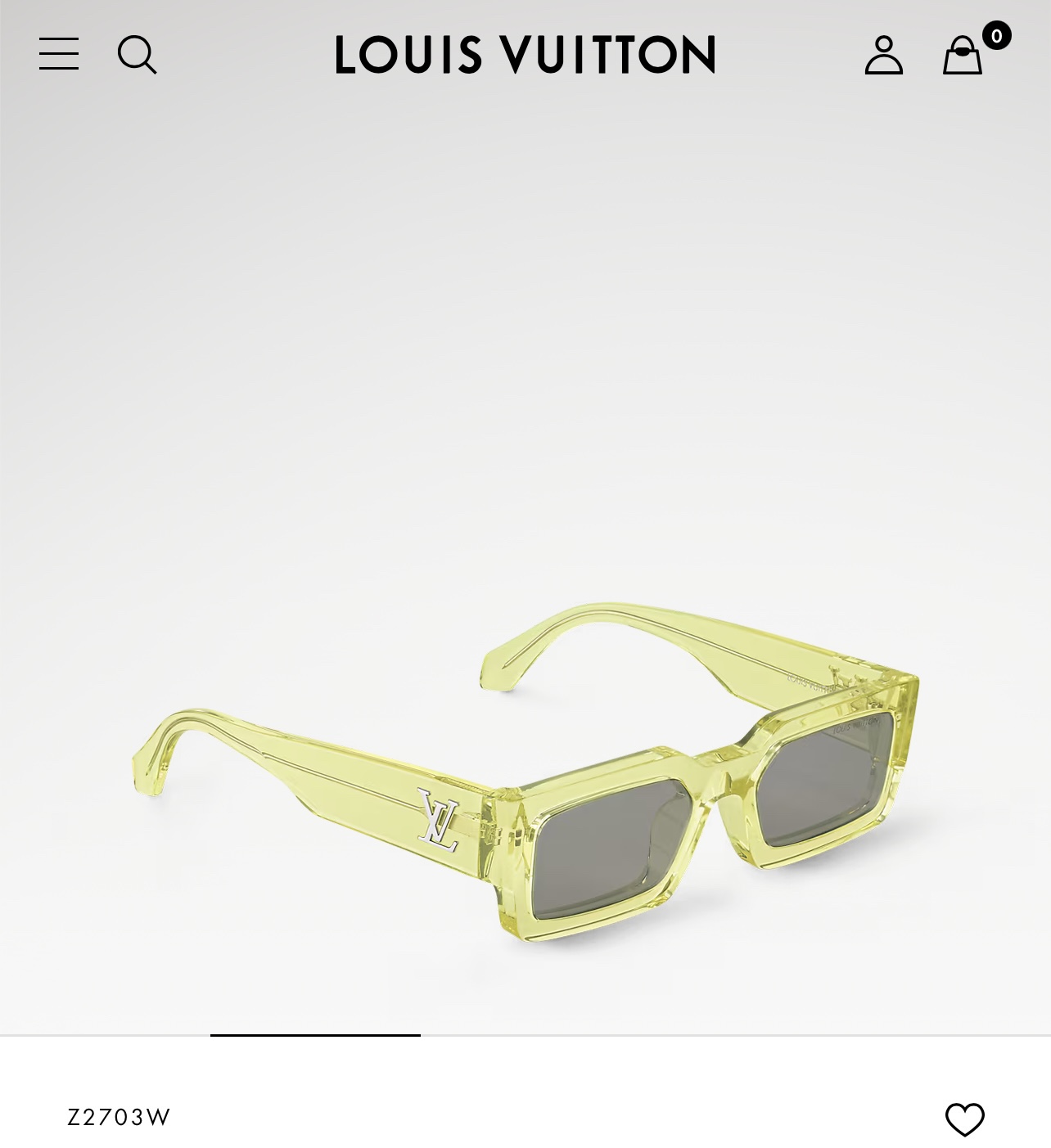The width and height of the screenshot is (1051, 1148).
Task: Open the hamburger navigation menu
Action: [x=59, y=54]
